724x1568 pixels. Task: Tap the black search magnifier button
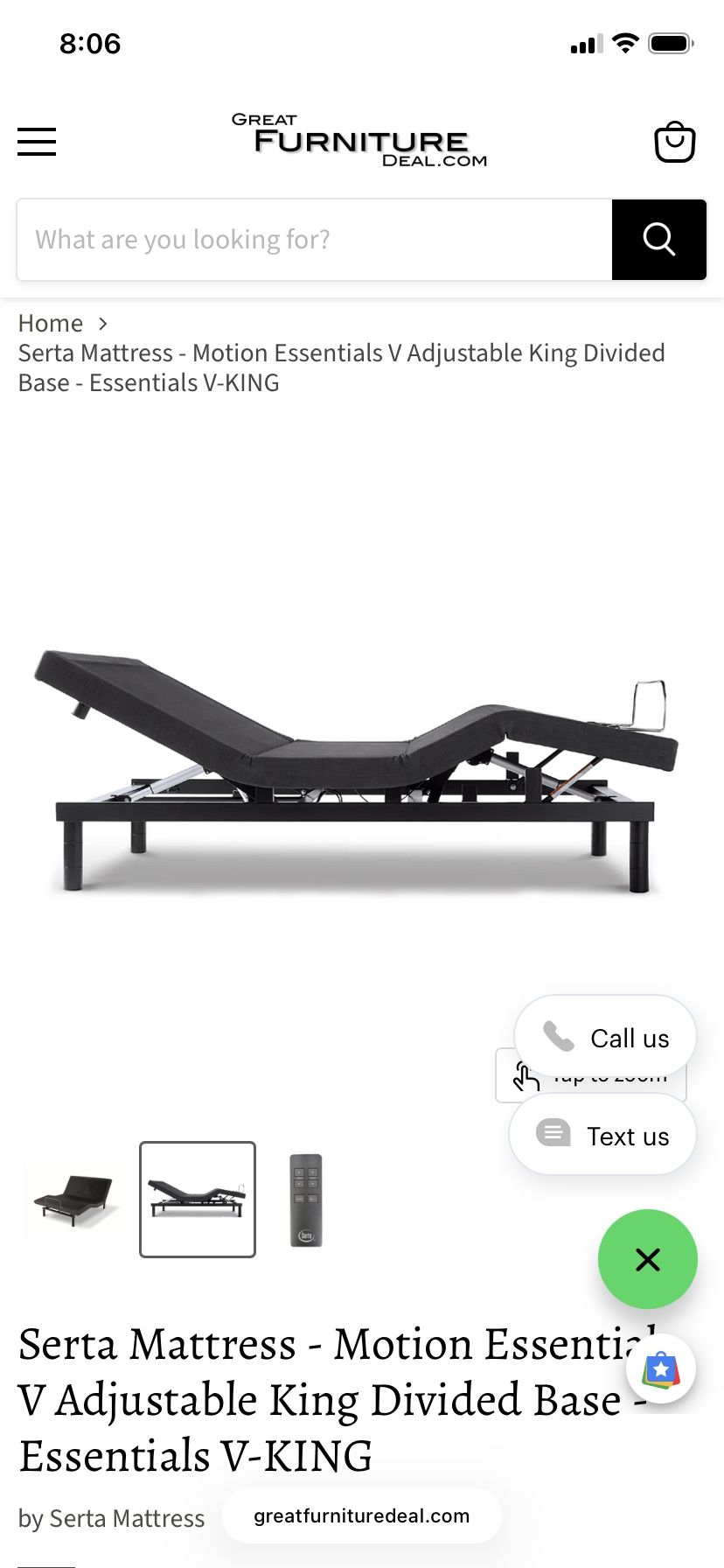(x=658, y=240)
